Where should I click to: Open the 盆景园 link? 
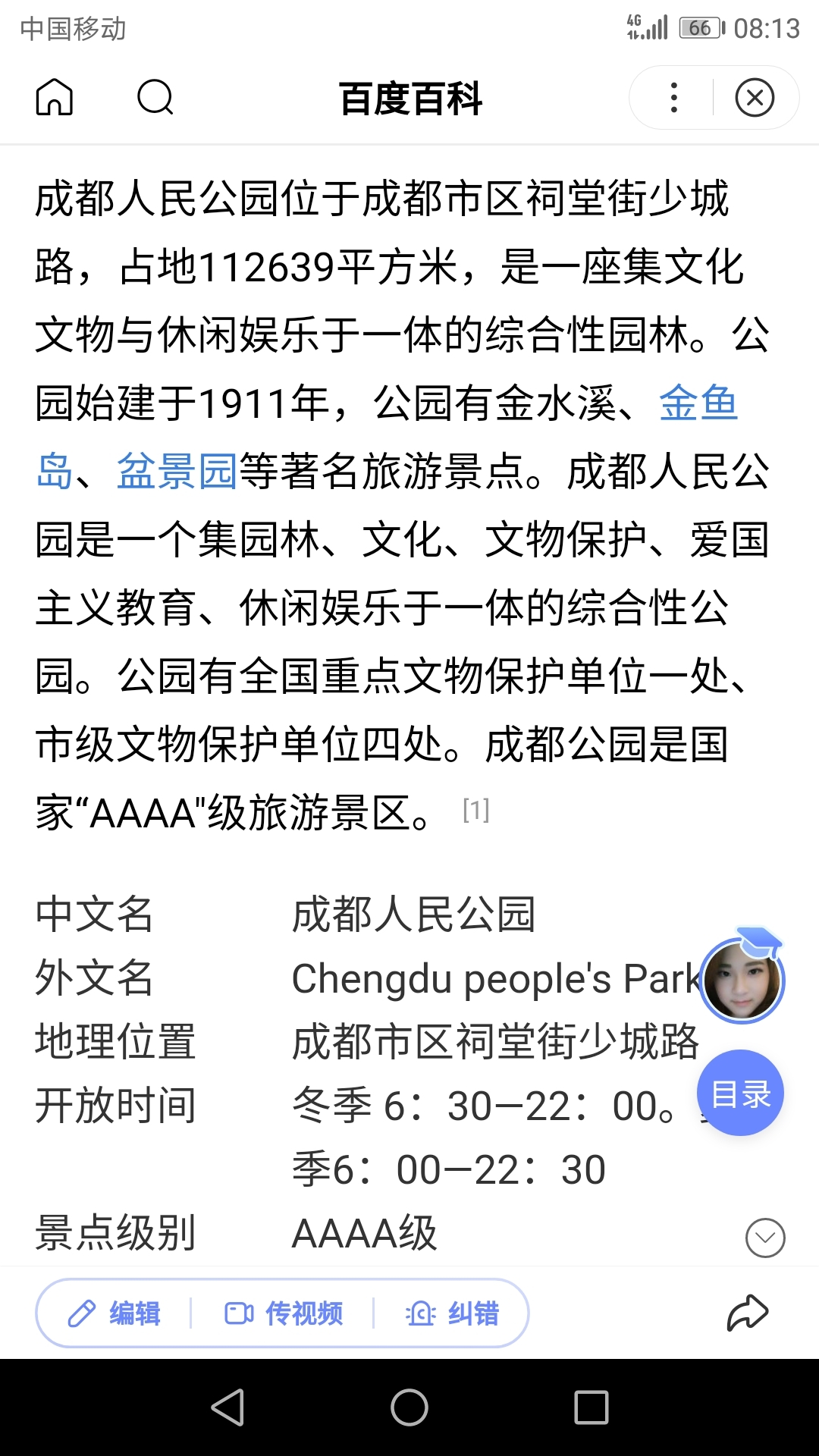coord(177,471)
